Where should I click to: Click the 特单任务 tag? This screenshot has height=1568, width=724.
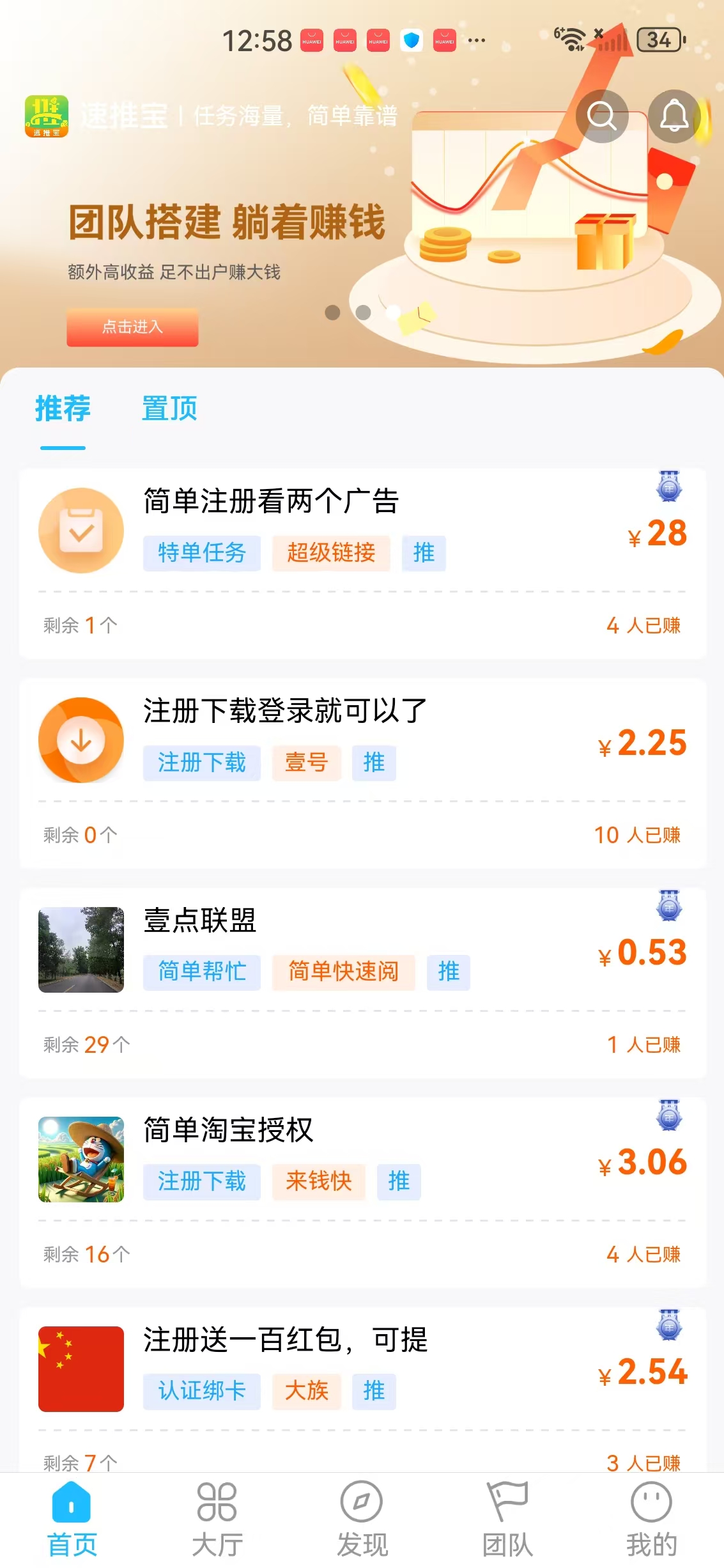(x=201, y=554)
